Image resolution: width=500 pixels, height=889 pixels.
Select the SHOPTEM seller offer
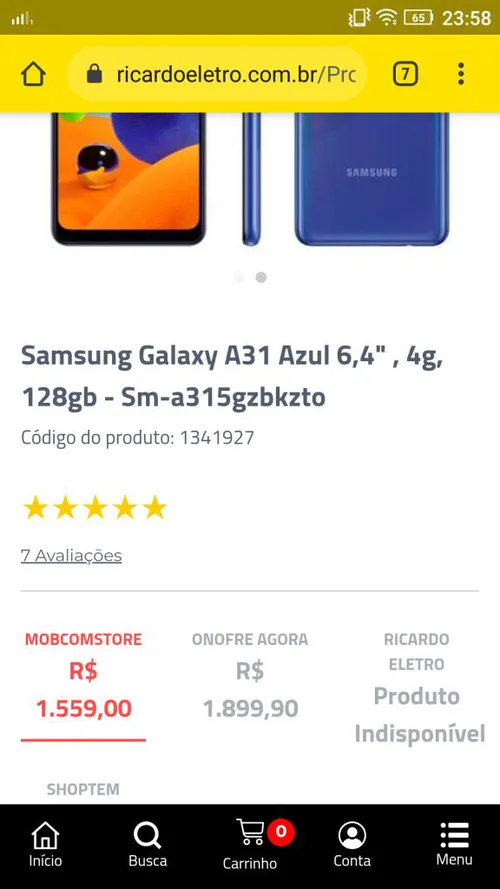(x=83, y=789)
